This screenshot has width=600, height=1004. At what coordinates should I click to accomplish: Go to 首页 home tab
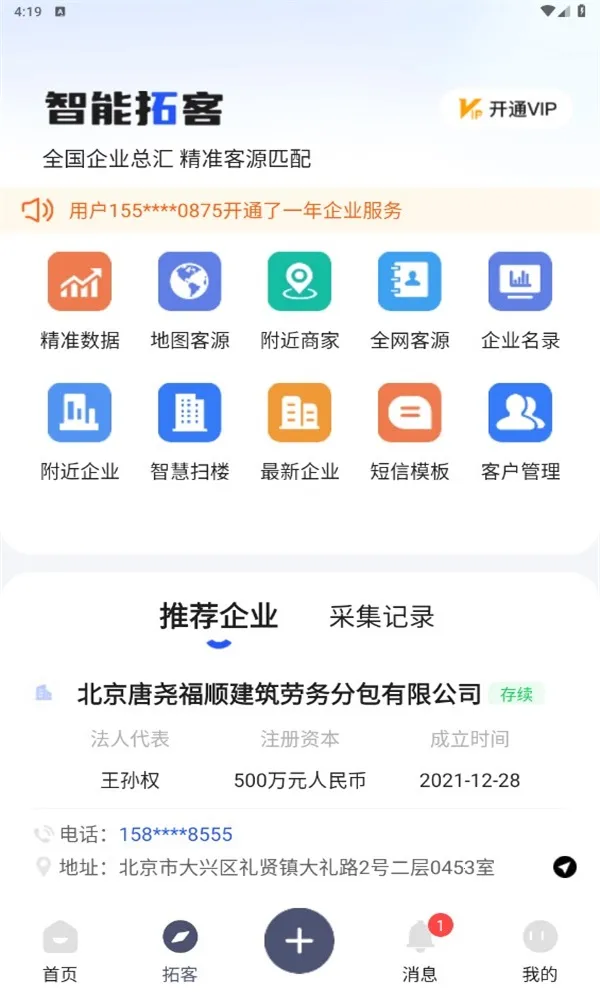coord(60,951)
